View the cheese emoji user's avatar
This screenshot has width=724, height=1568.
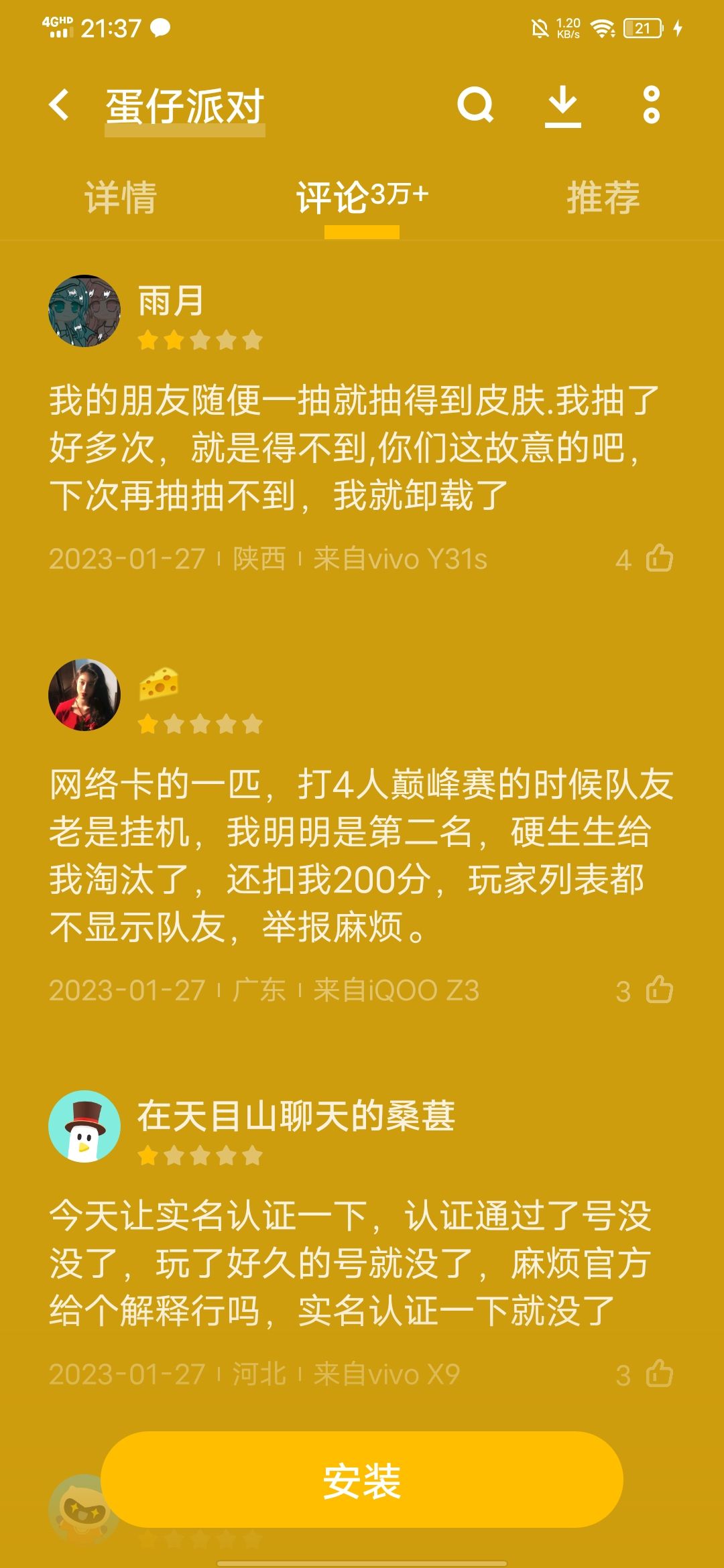[84, 695]
